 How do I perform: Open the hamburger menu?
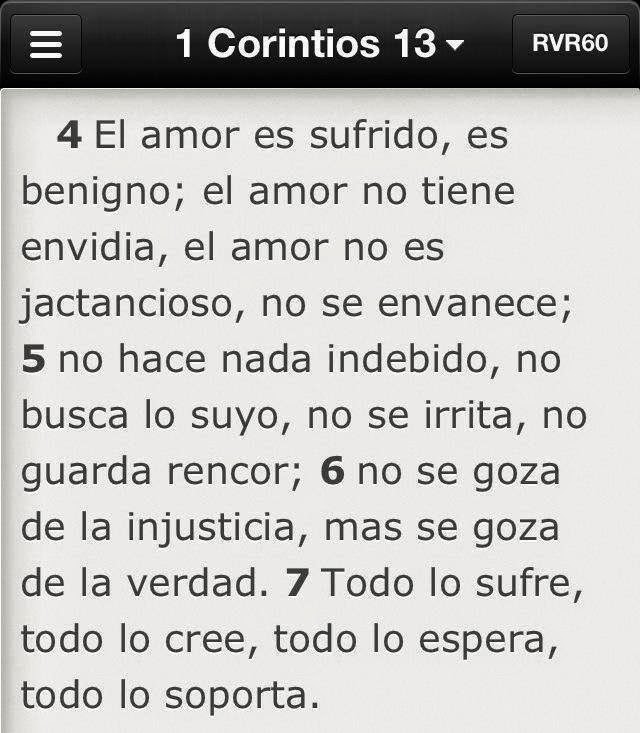point(46,44)
